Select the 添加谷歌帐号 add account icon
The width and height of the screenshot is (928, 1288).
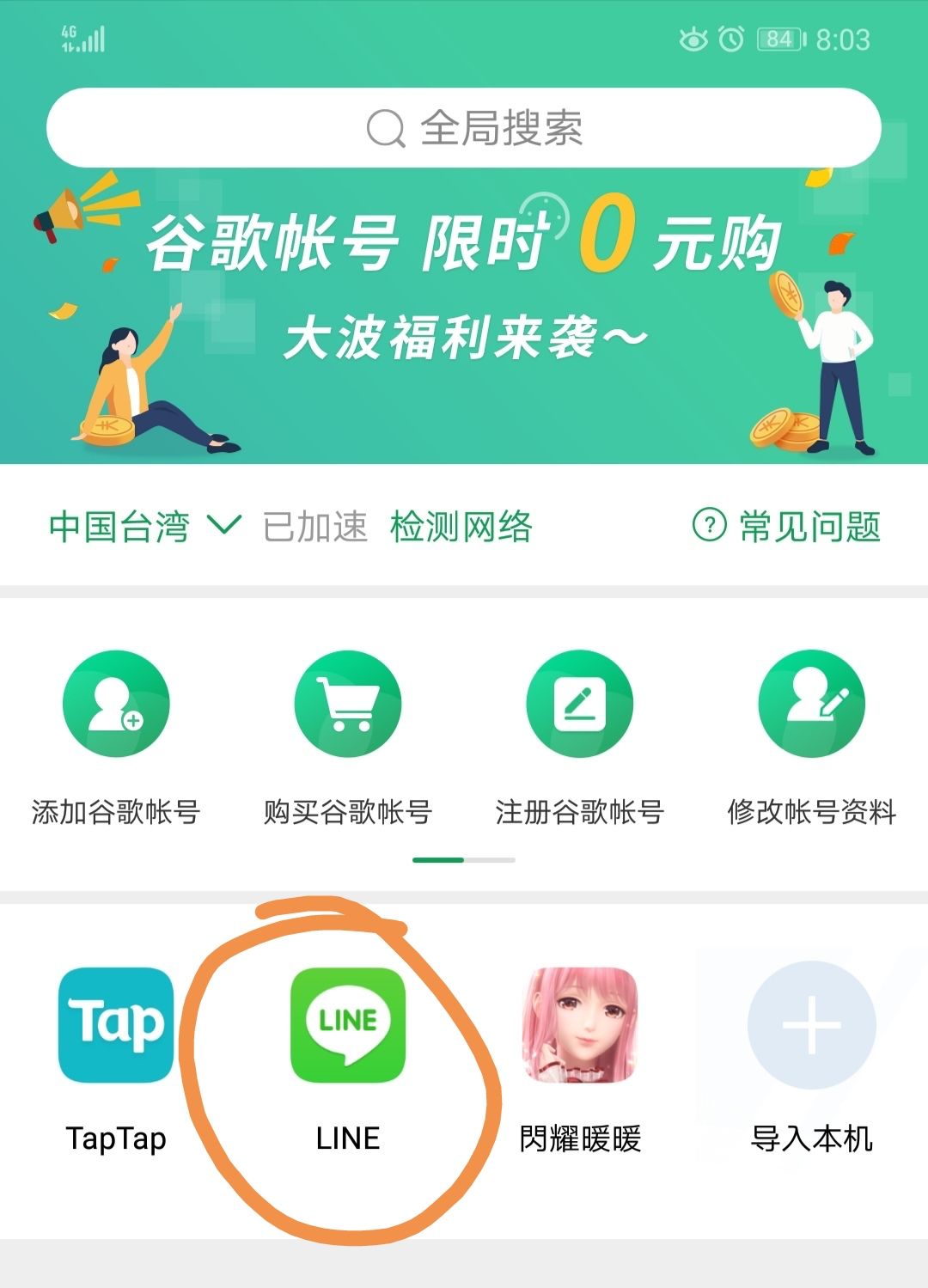coord(116,703)
